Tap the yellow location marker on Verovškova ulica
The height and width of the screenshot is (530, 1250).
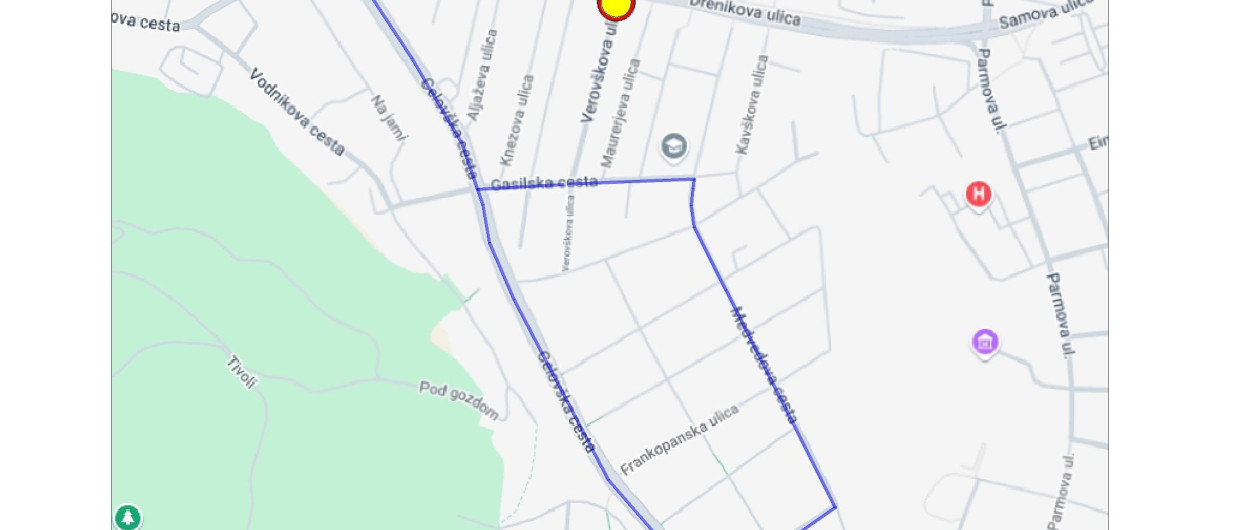(x=616, y=6)
